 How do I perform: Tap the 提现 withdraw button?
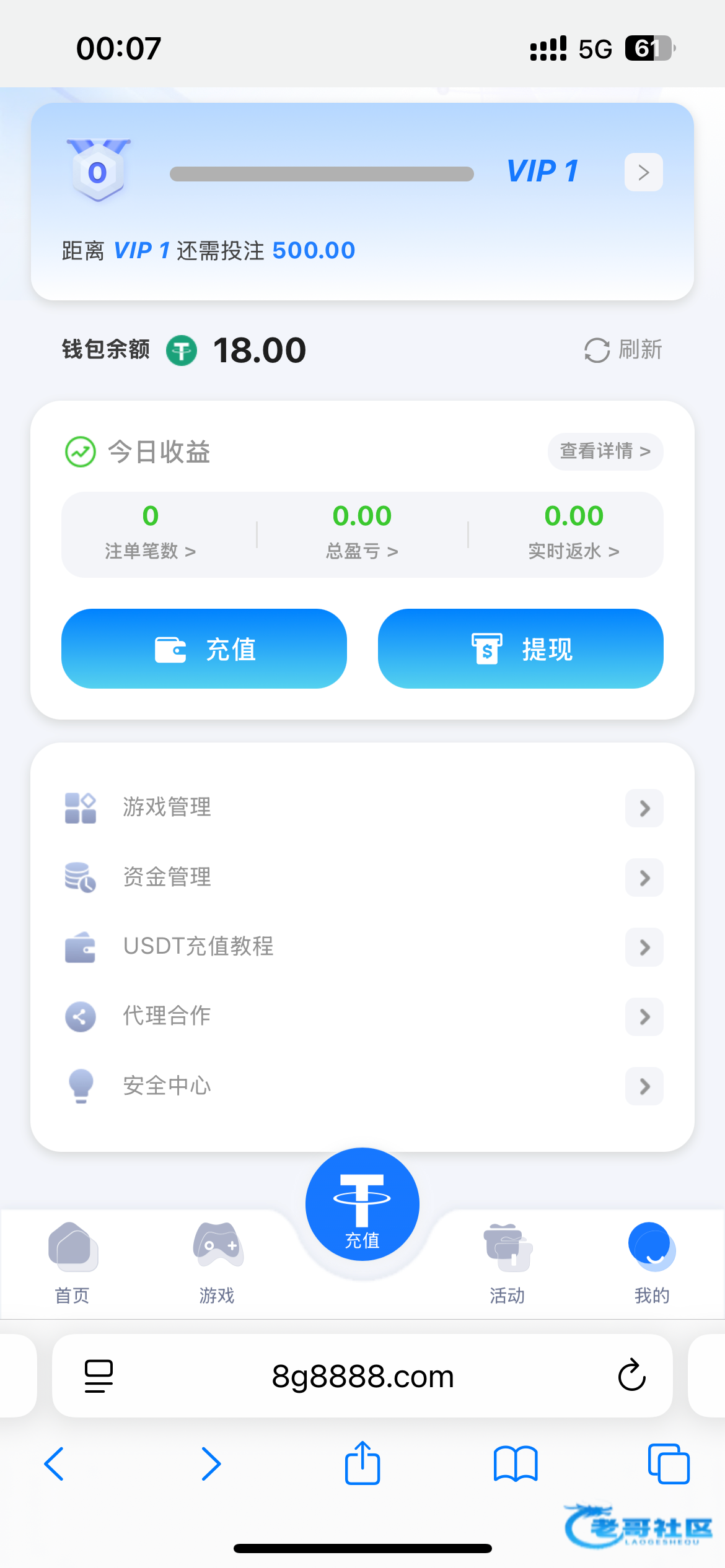(521, 648)
